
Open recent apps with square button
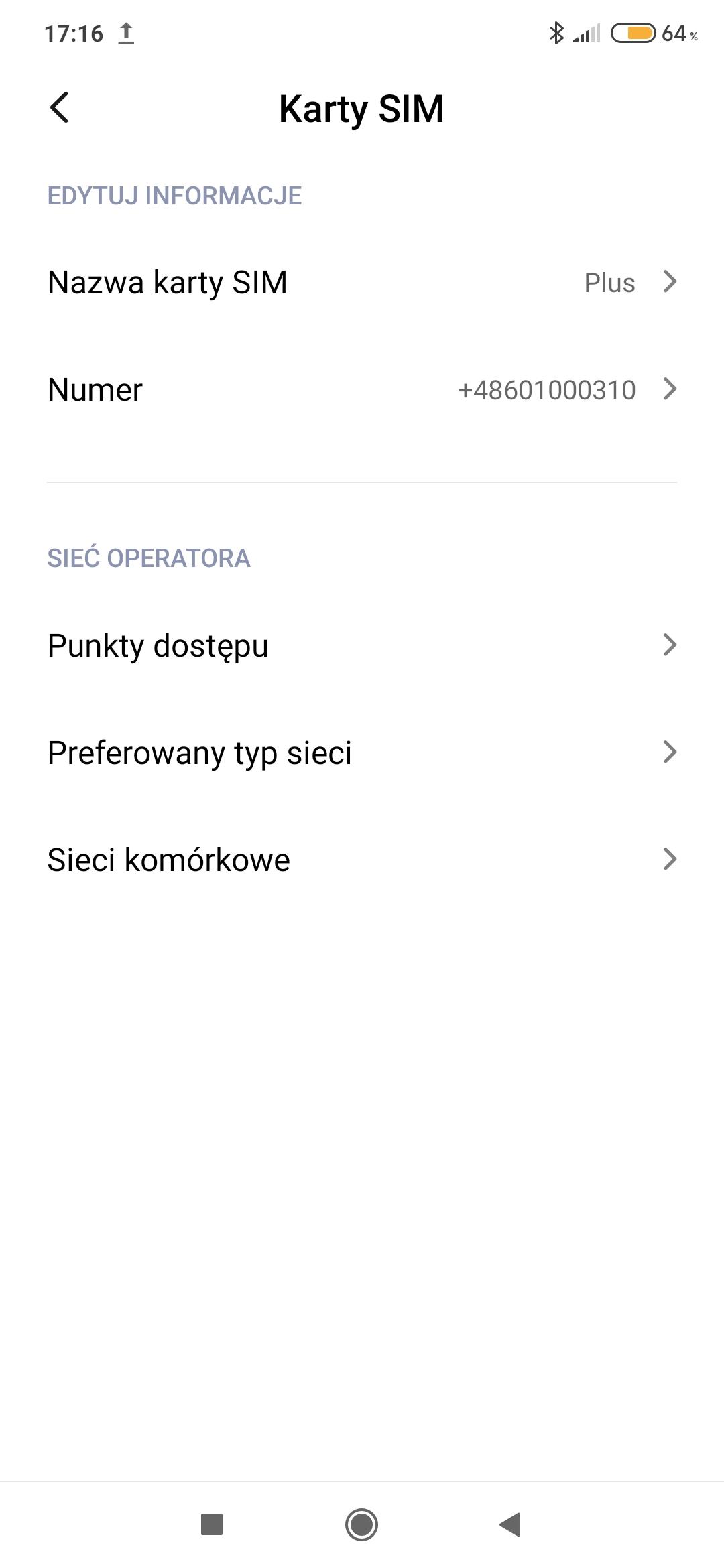click(x=212, y=1524)
